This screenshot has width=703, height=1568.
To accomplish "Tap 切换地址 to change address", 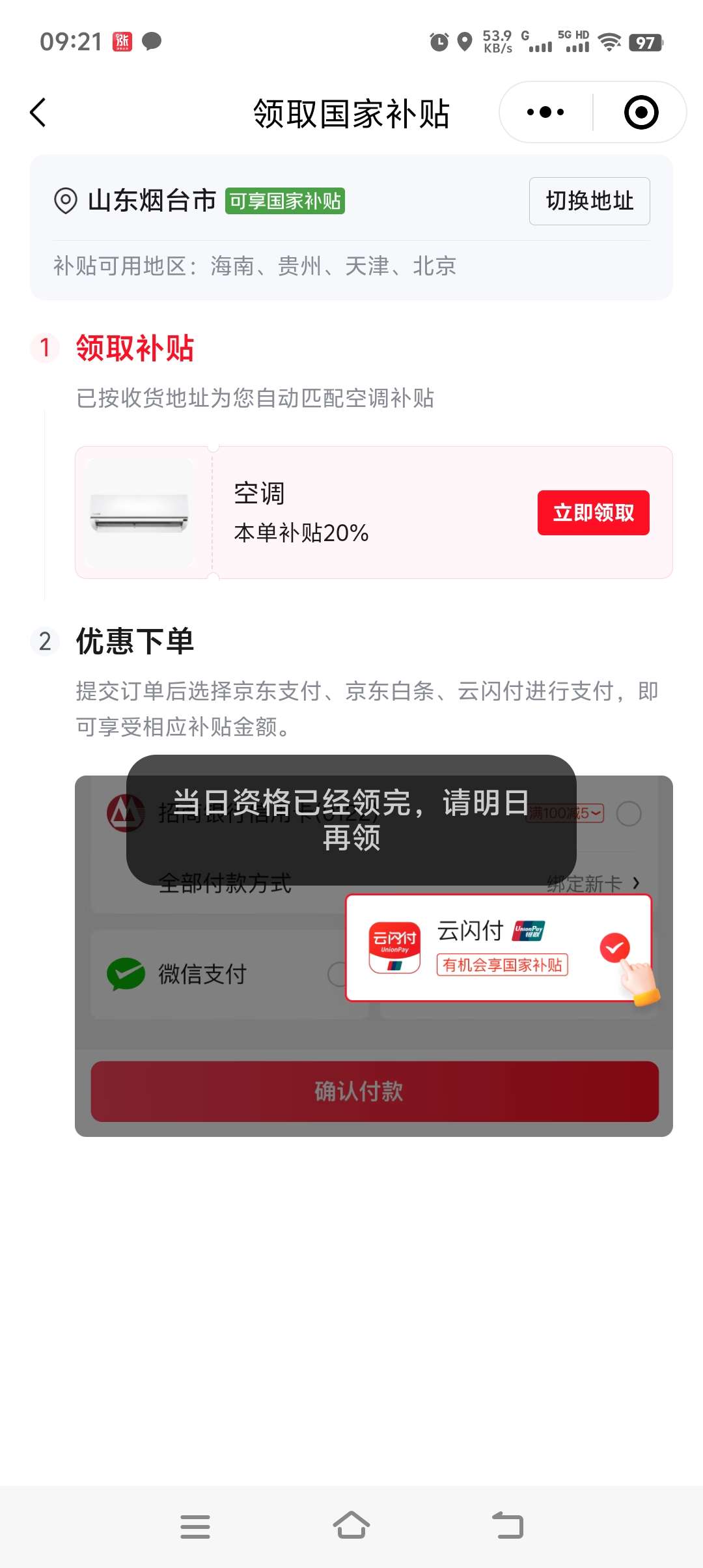I will tap(589, 201).
